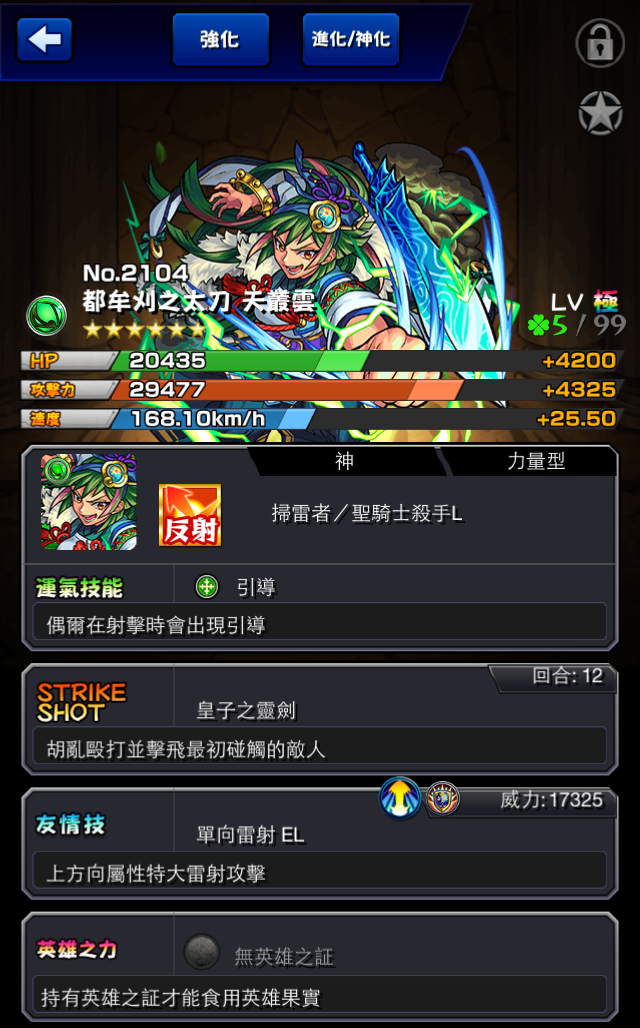640x1028 pixels.
Task: Open the 進化/神化 evolution button
Action: coord(351,39)
